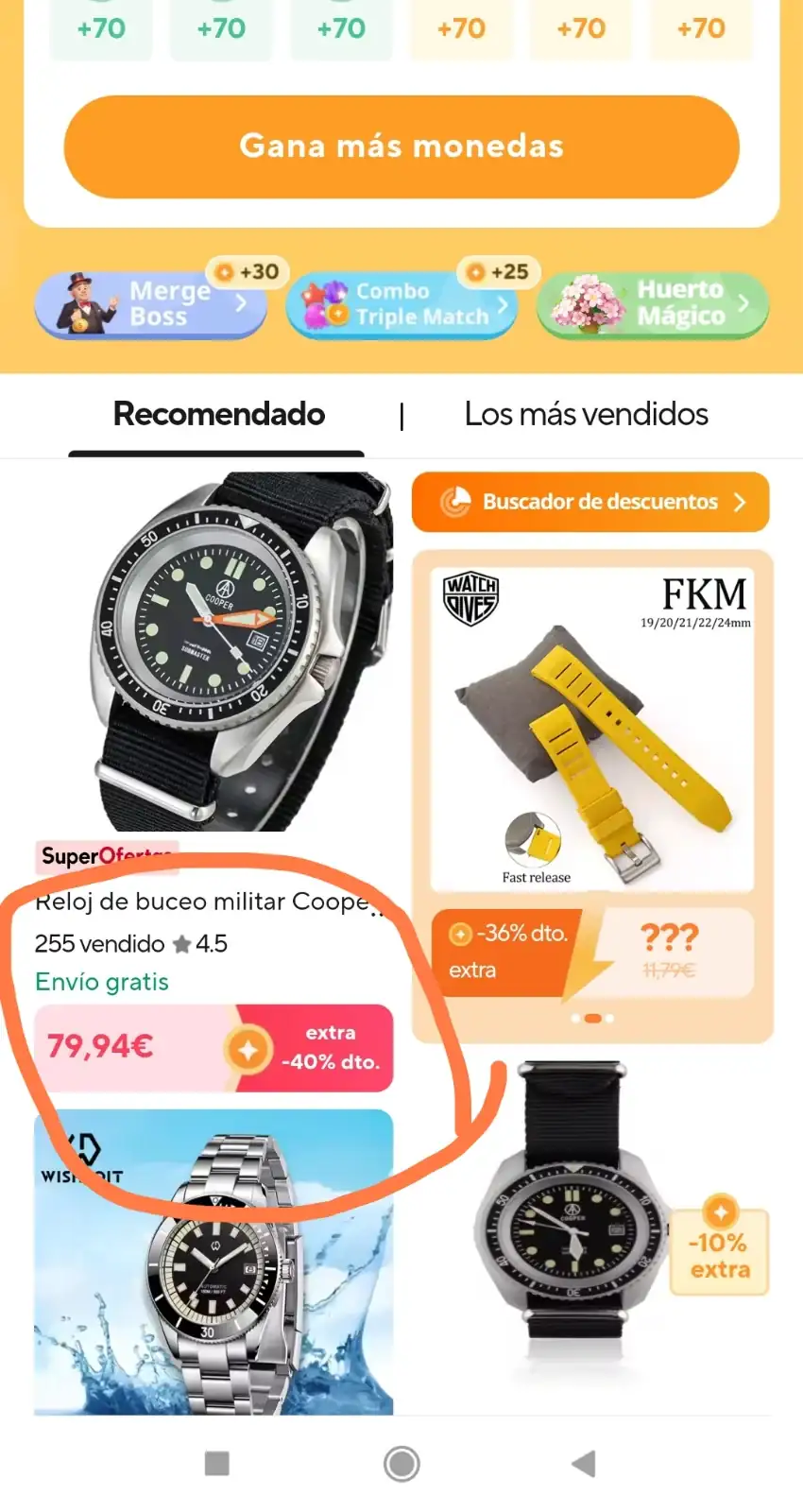Go back using the system back button
The width and height of the screenshot is (803, 1512).
(585, 1464)
